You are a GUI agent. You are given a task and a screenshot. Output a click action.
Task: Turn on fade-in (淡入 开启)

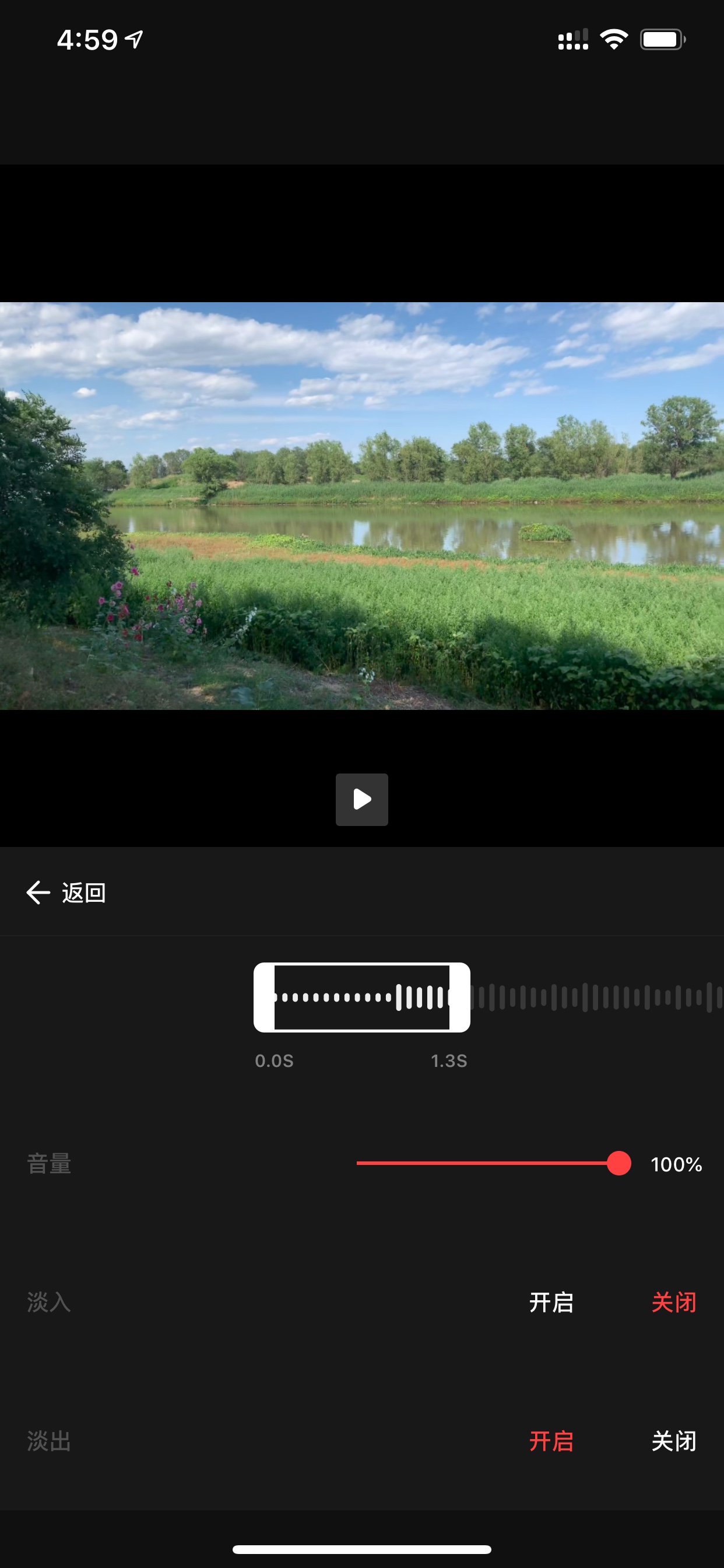[x=551, y=1302]
